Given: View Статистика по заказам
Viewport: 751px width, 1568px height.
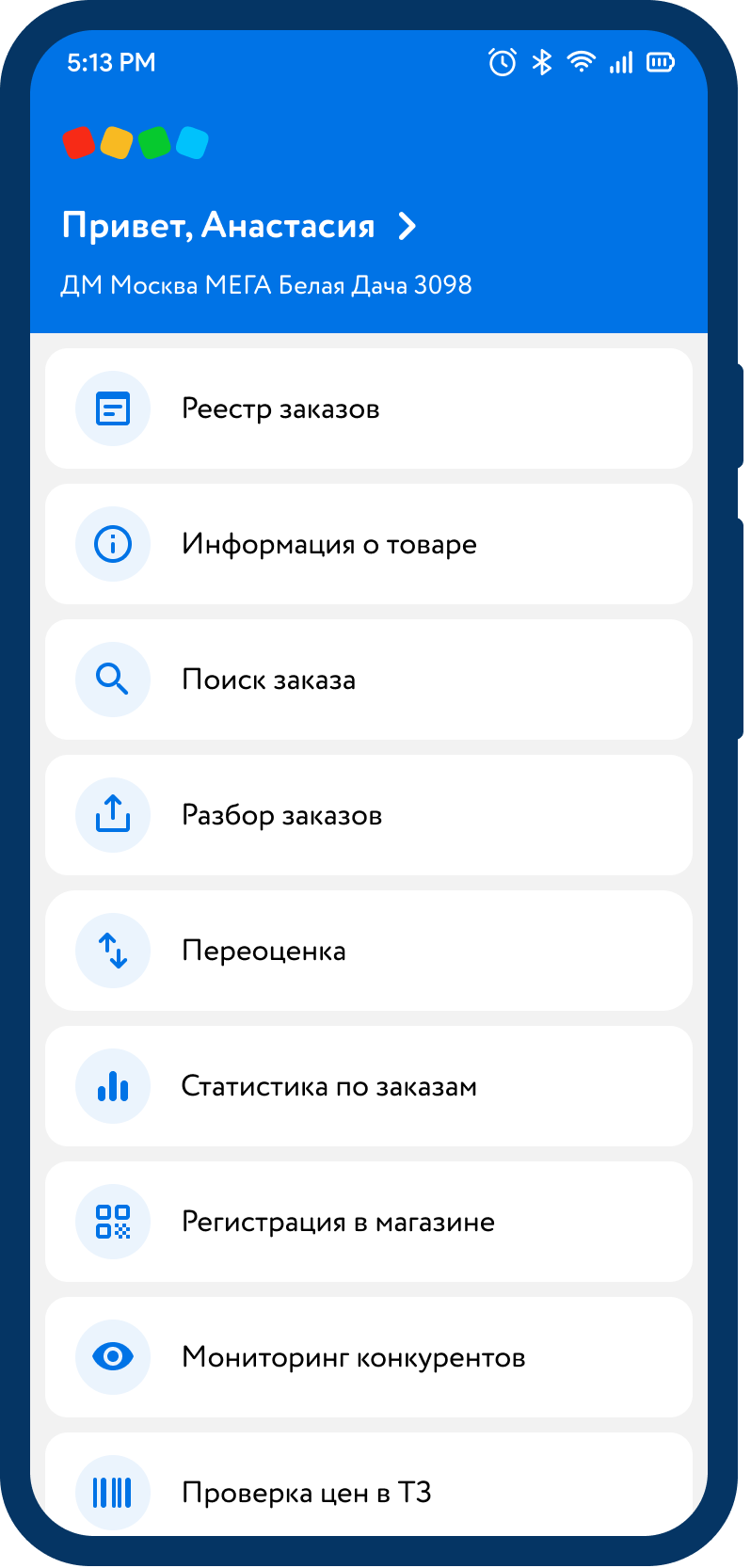Looking at the screenshot, I should (369, 1086).
